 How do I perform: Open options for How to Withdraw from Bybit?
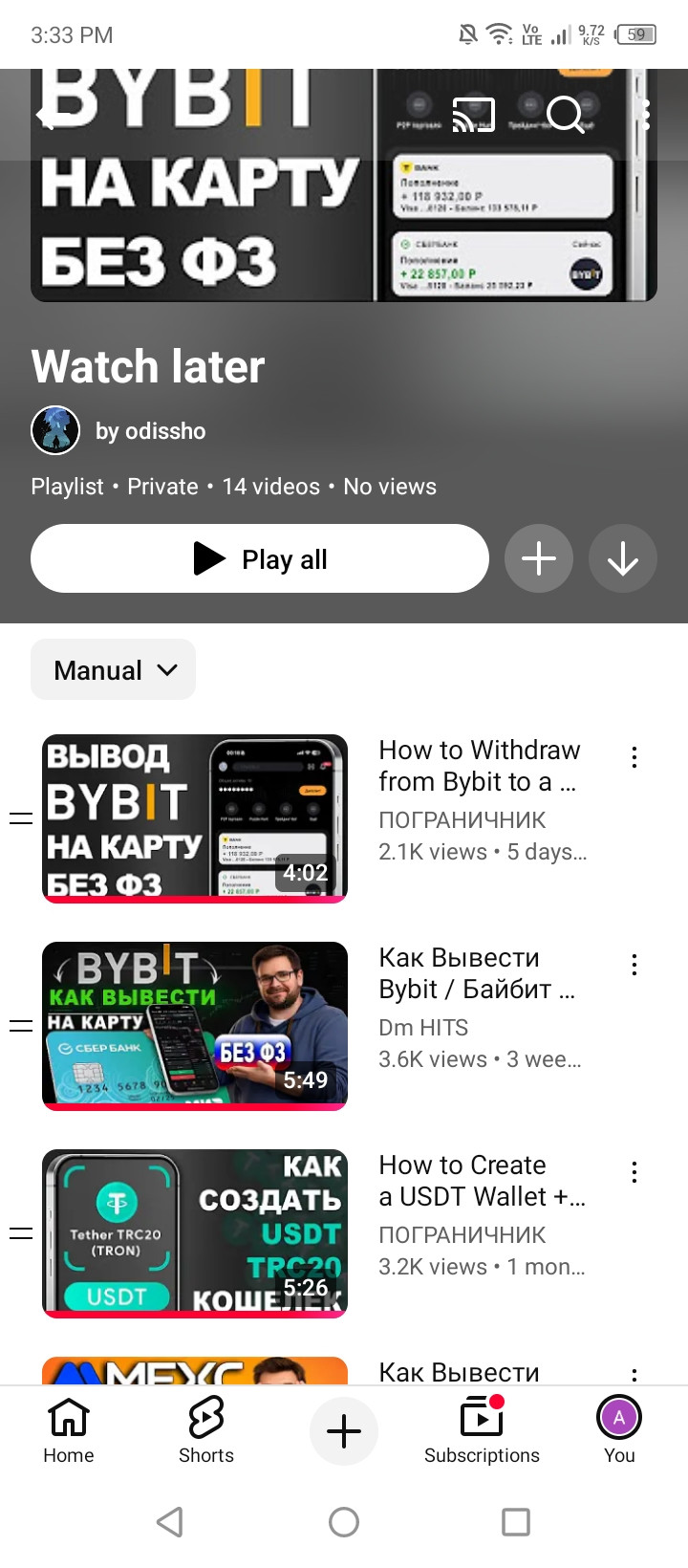pyautogui.click(x=634, y=757)
